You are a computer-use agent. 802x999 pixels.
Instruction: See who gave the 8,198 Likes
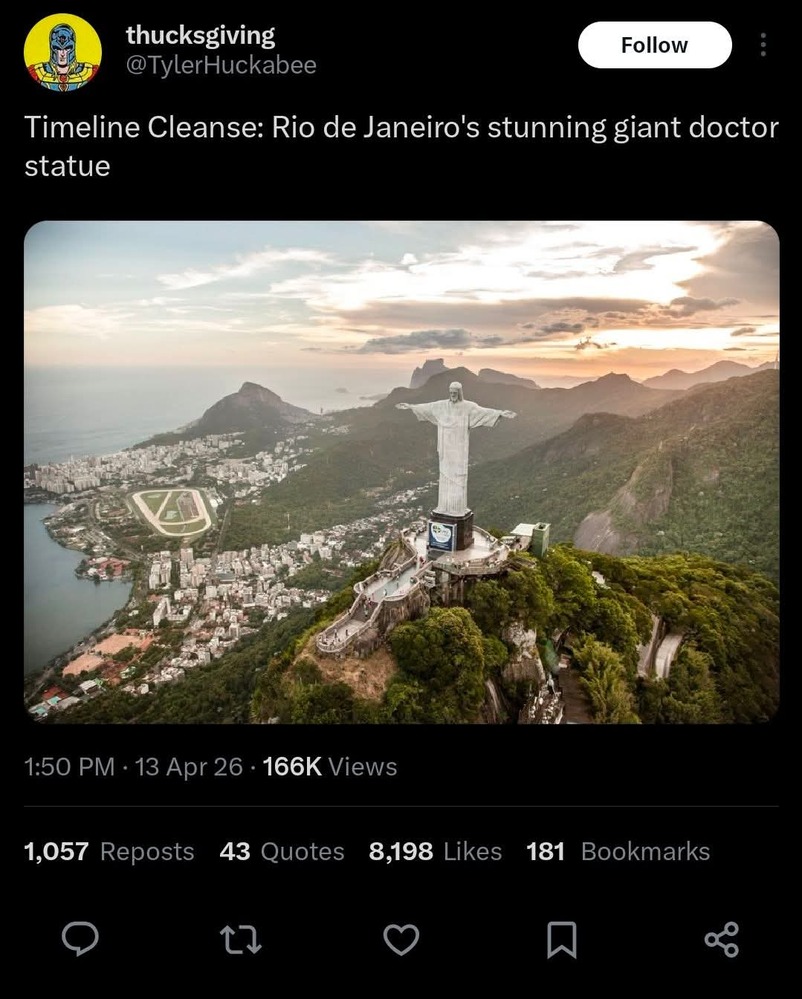(434, 852)
